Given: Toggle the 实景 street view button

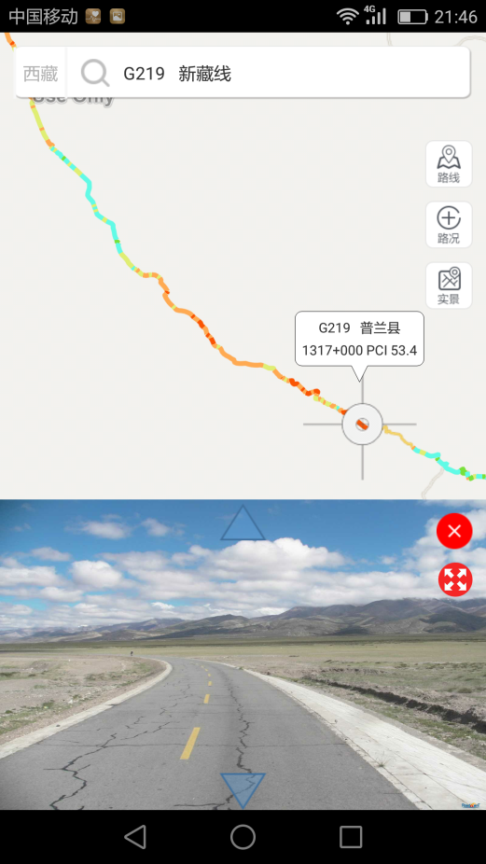Looking at the screenshot, I should coord(449,285).
